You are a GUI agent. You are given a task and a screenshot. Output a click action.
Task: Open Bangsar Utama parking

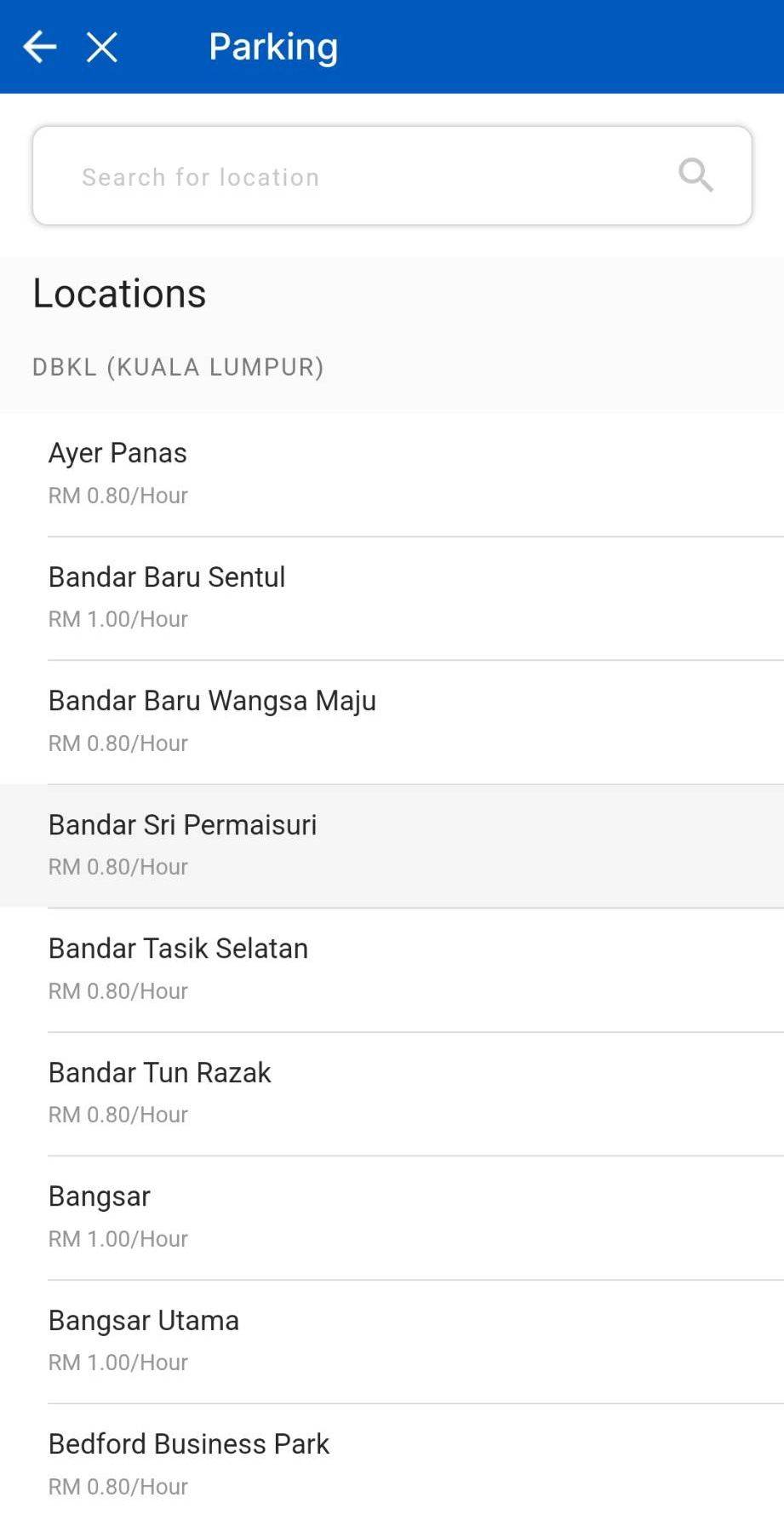coord(392,1340)
